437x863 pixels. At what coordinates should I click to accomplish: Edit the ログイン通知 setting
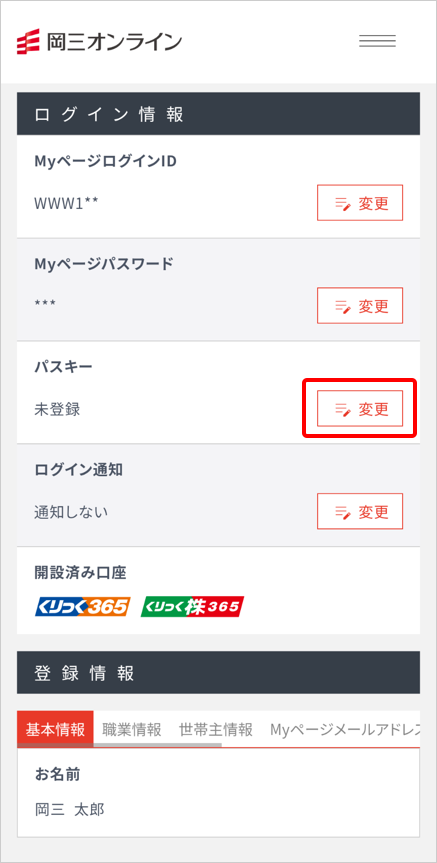point(360,511)
